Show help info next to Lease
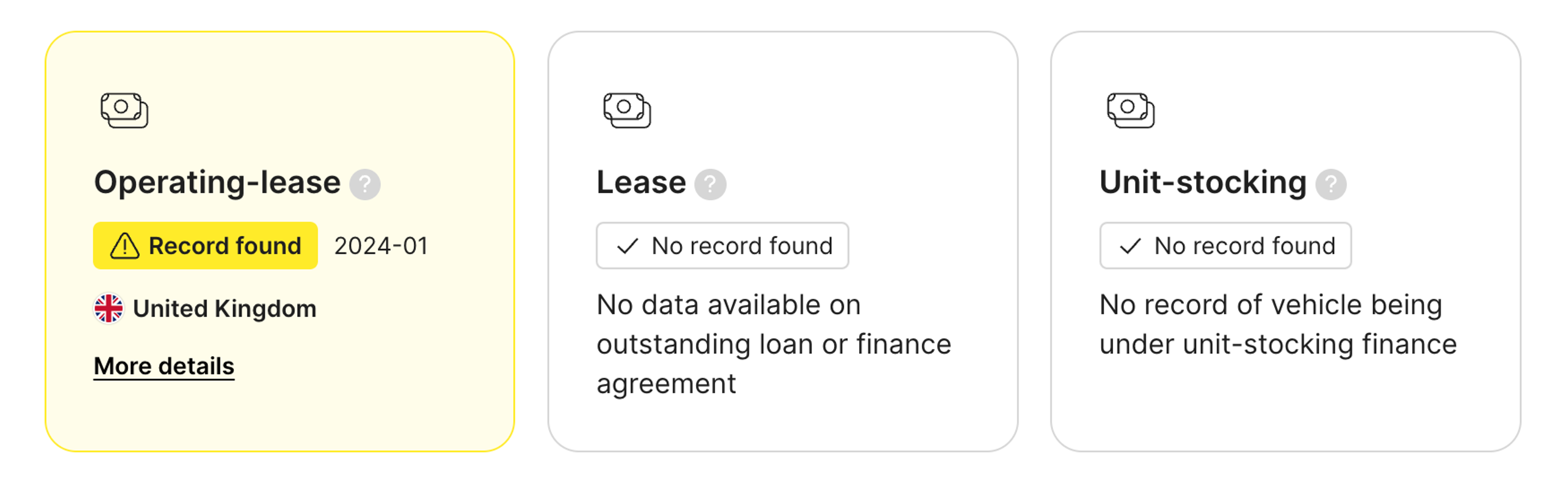 [710, 184]
